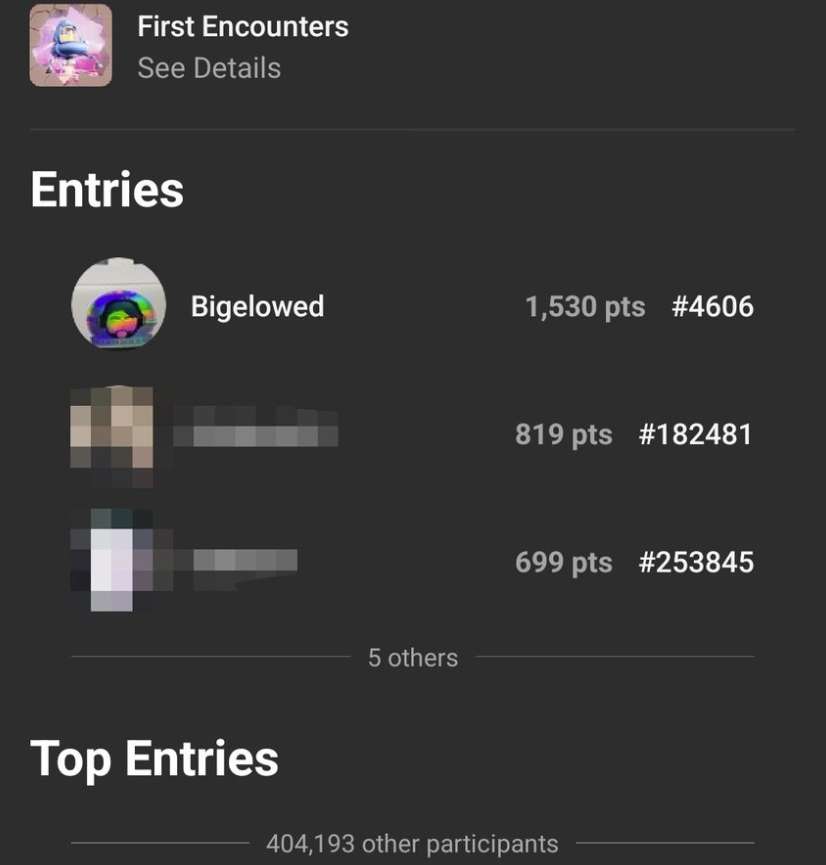Image resolution: width=826 pixels, height=865 pixels.
Task: Open Bigelowed's entry ranked #4606
Action: click(x=412, y=306)
